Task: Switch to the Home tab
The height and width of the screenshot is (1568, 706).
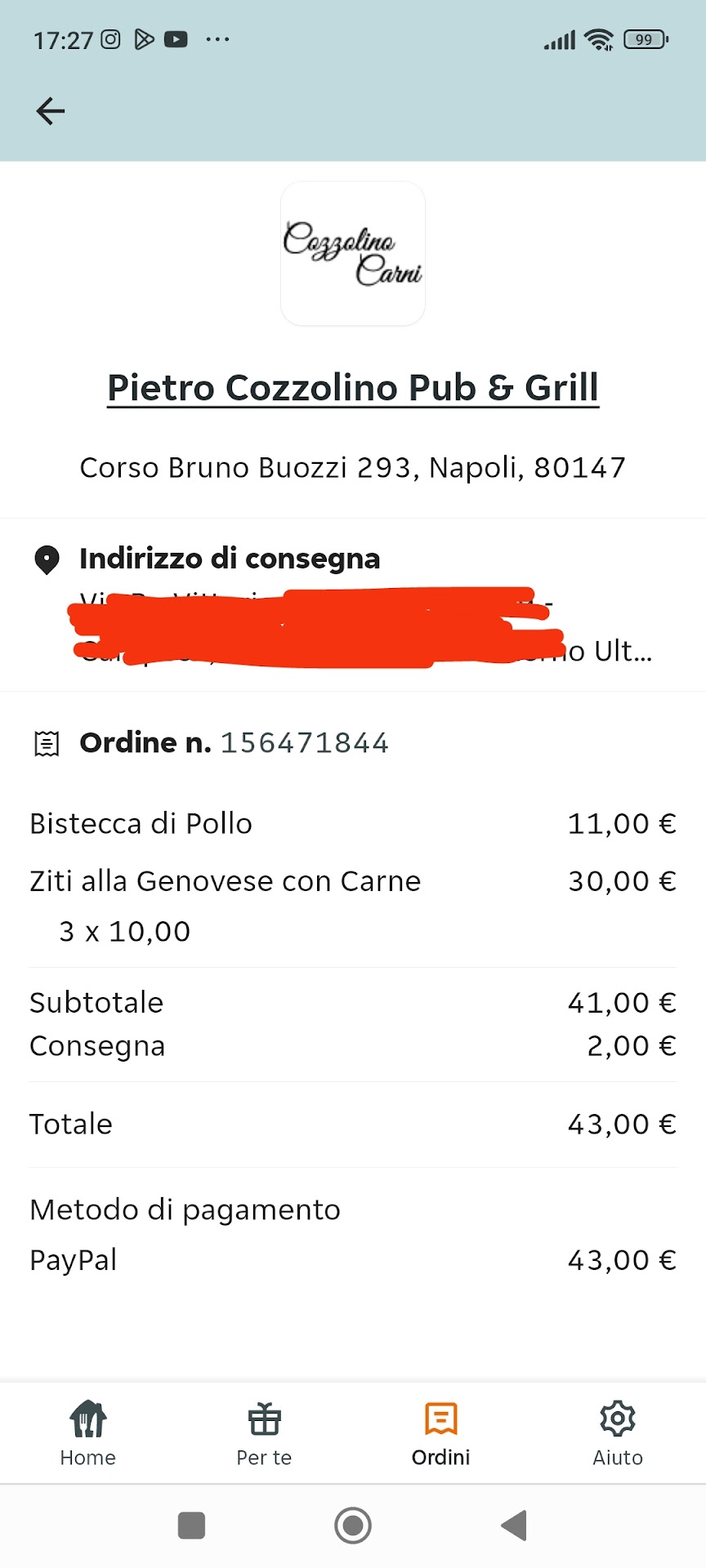Action: [88, 1433]
